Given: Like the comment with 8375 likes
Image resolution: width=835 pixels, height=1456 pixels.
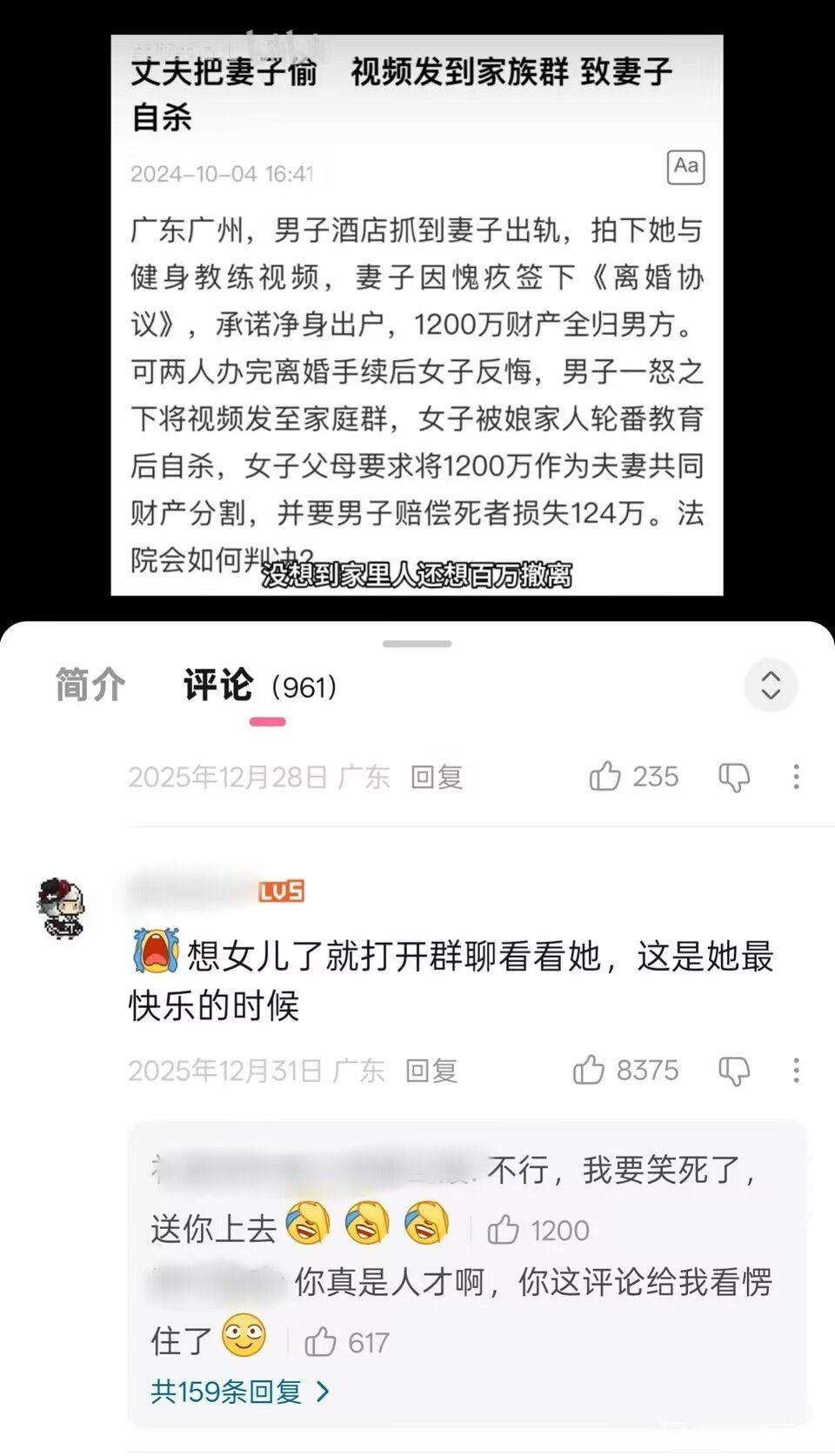Looking at the screenshot, I should pos(589,1070).
